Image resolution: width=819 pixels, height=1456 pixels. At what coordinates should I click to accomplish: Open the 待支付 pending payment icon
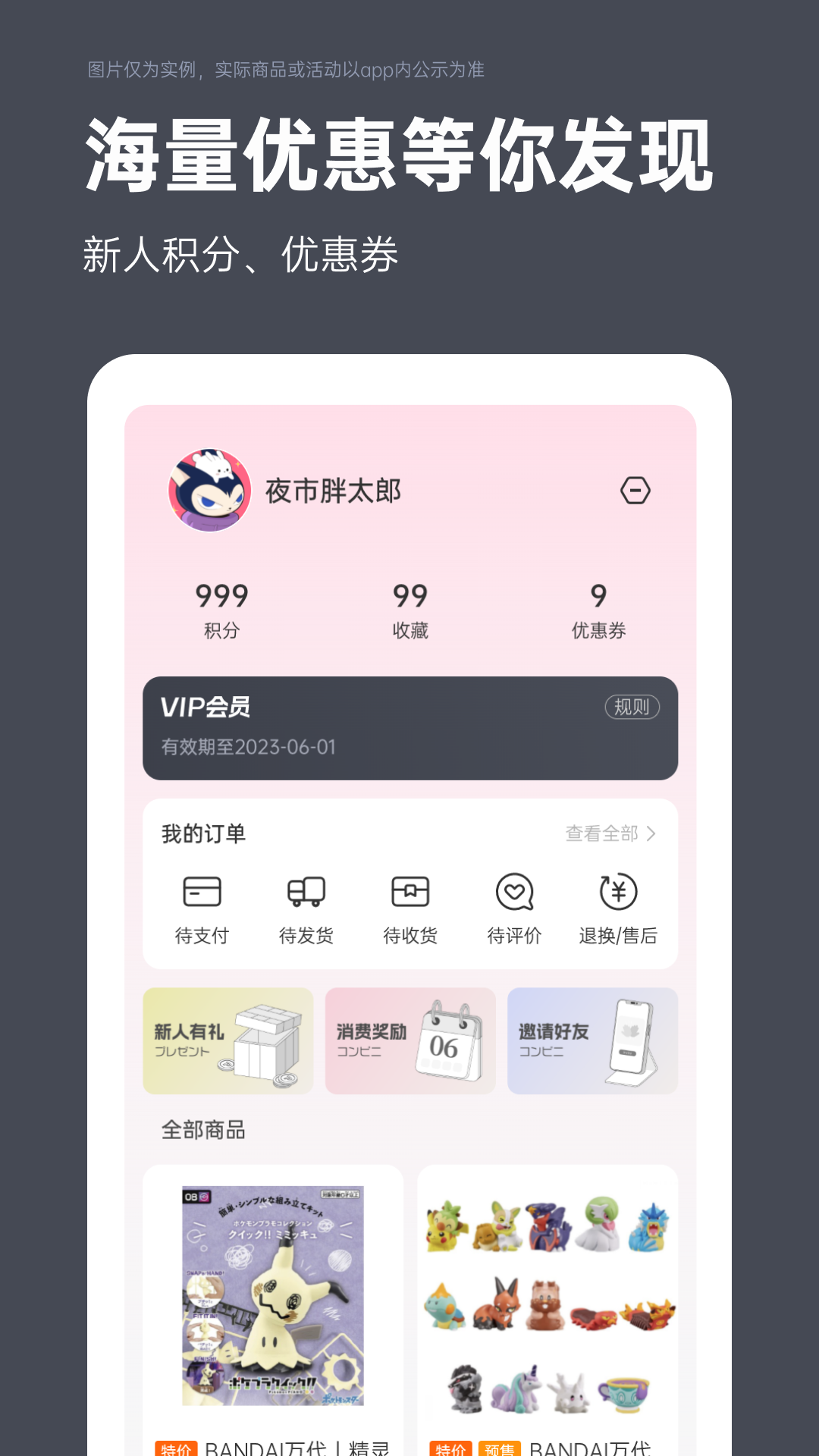202,906
